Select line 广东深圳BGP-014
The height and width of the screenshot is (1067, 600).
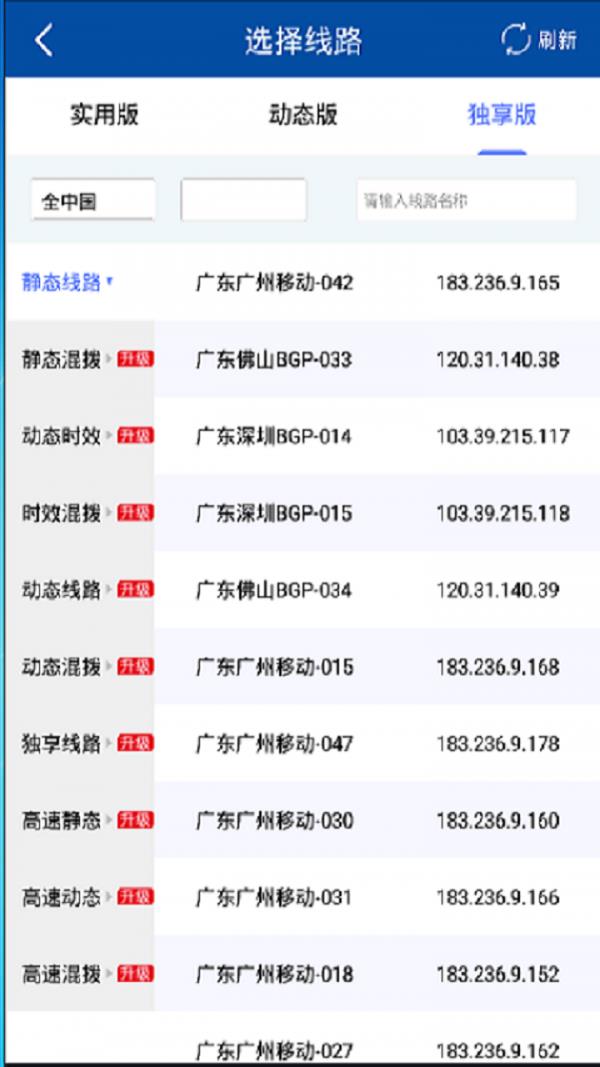[x=378, y=436]
